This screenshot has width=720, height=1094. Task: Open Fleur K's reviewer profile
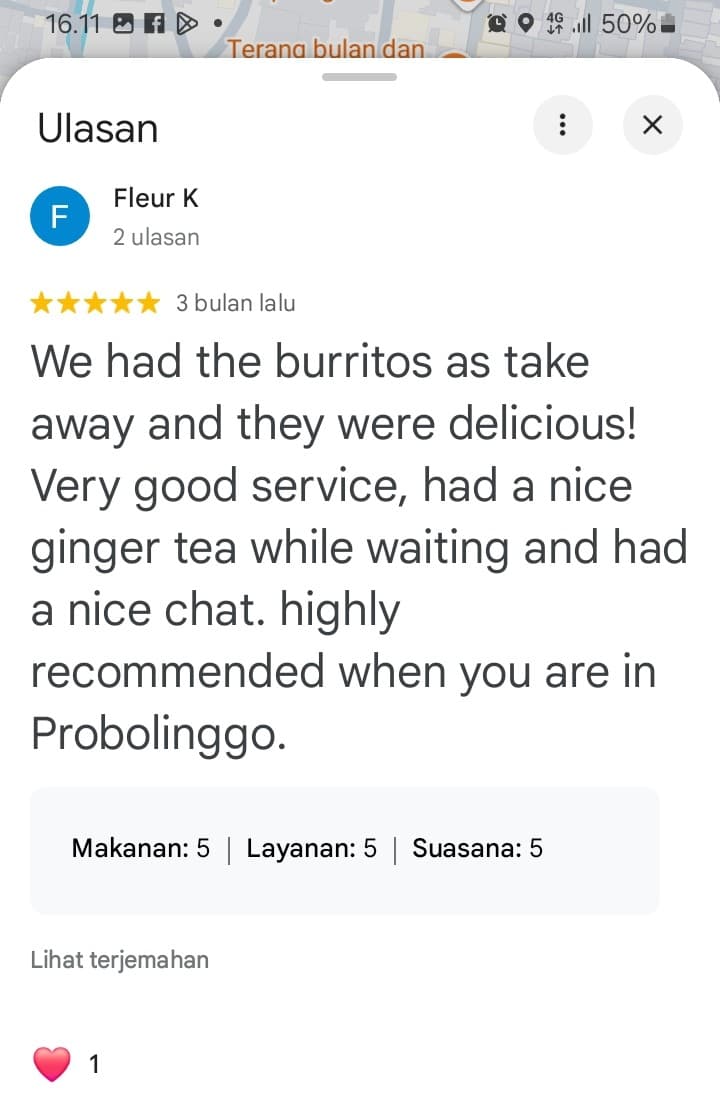156,199
